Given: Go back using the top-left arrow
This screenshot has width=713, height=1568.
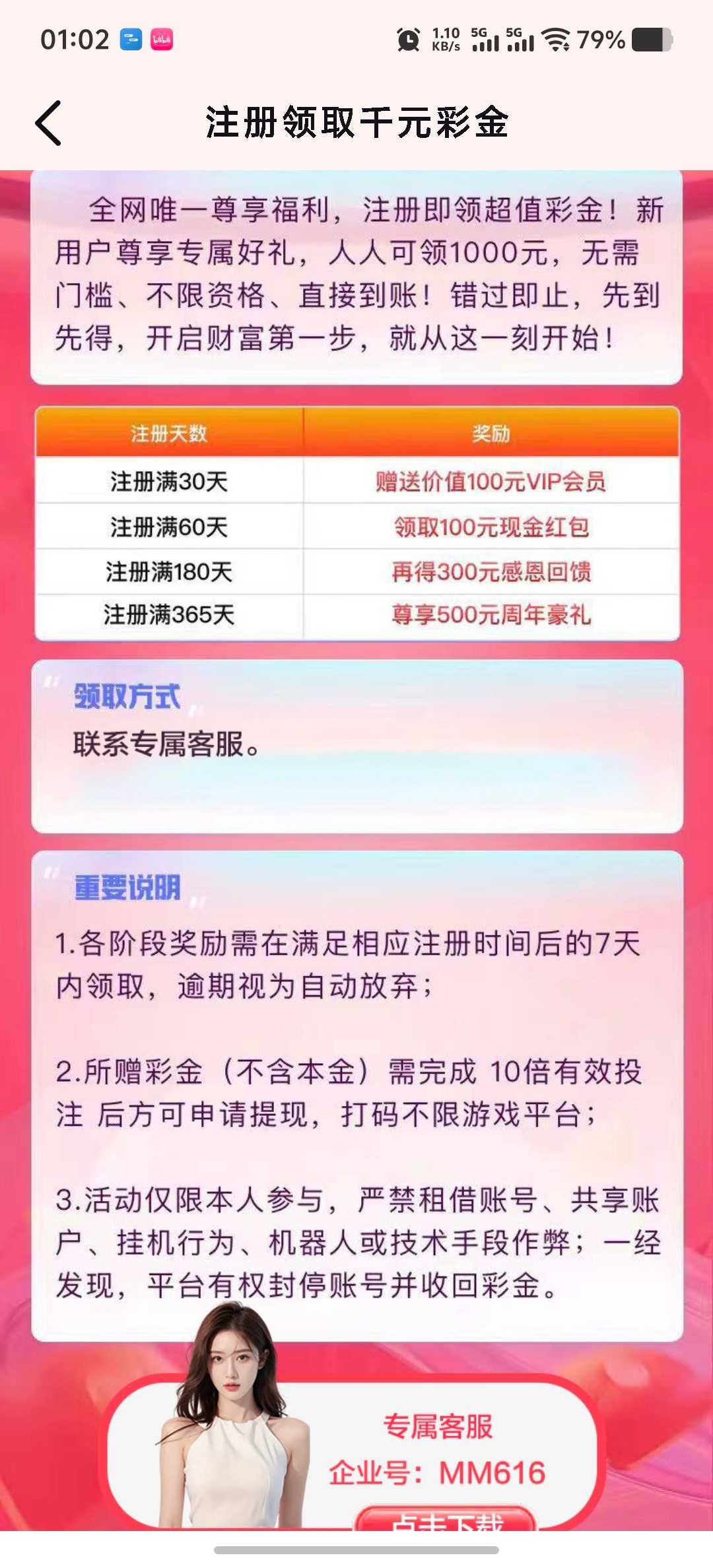Looking at the screenshot, I should 49,123.
